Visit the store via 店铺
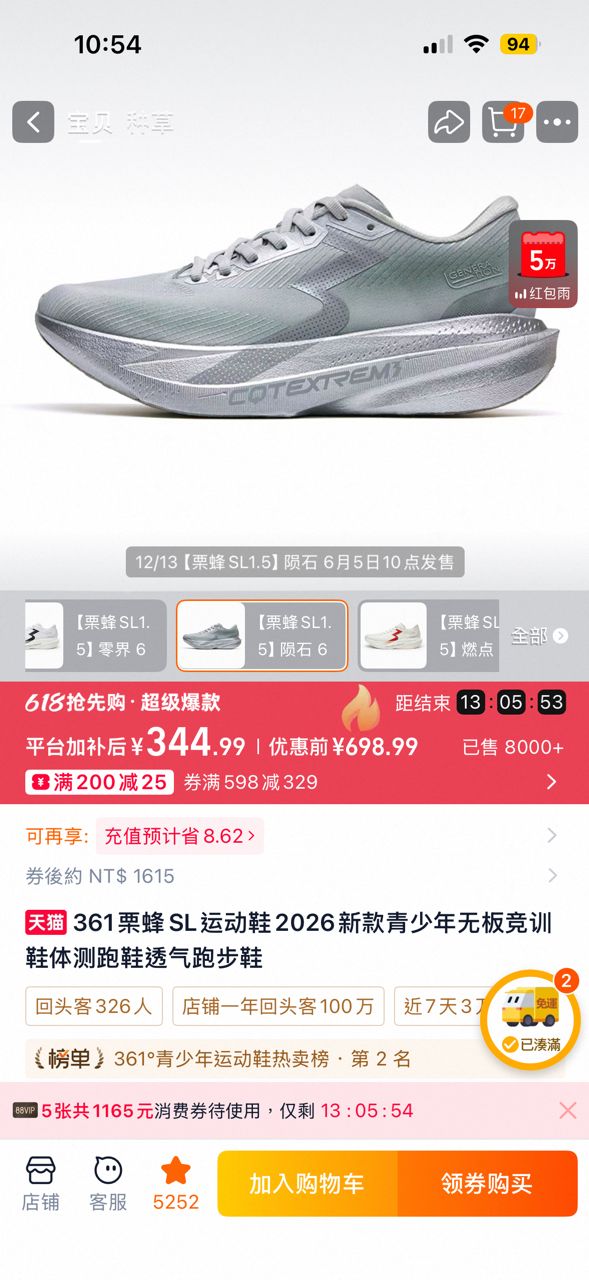The width and height of the screenshot is (589, 1280). [41, 1184]
